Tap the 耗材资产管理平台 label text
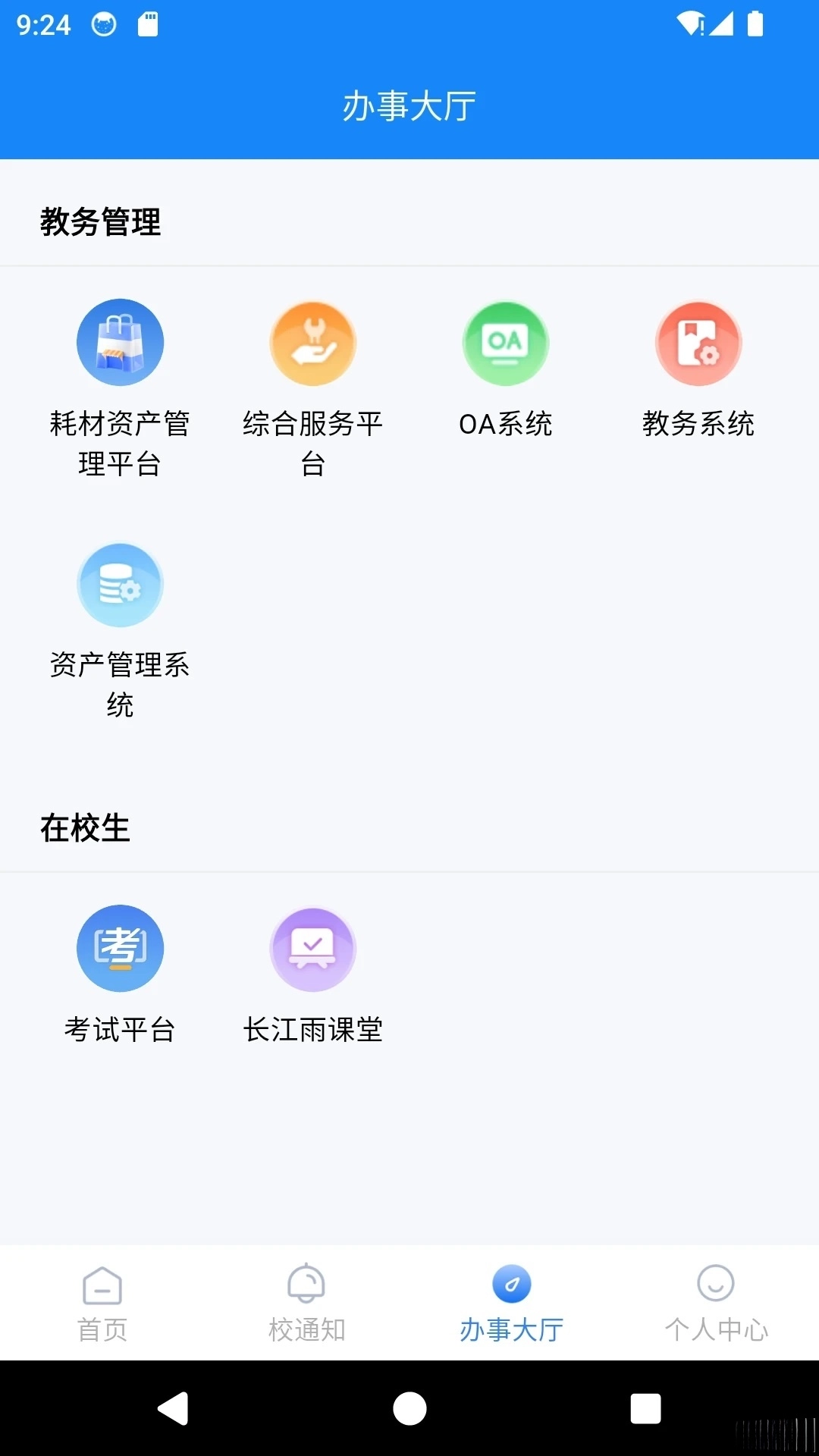This screenshot has width=819, height=1456. [120, 446]
